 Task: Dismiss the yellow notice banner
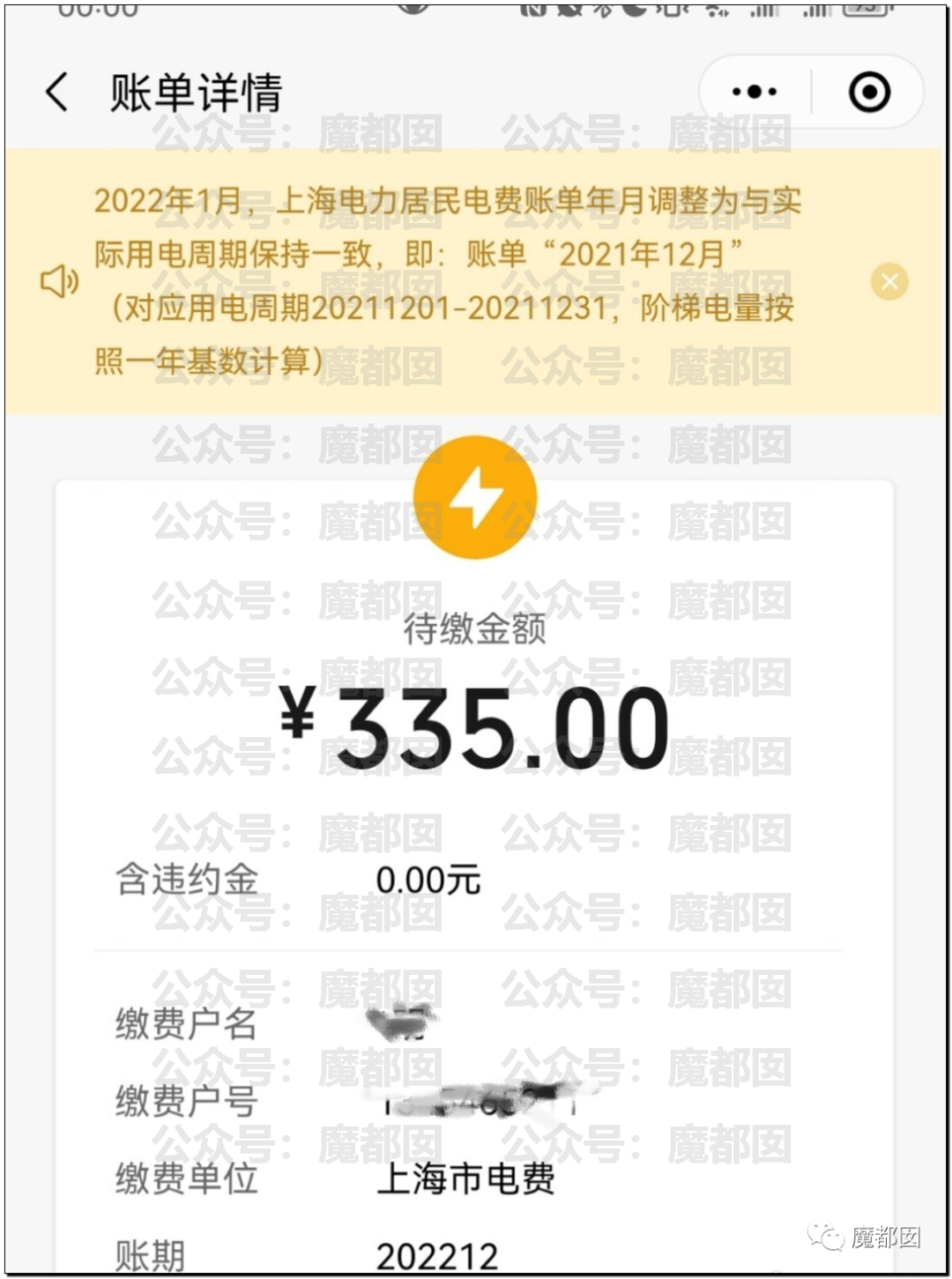(x=889, y=282)
